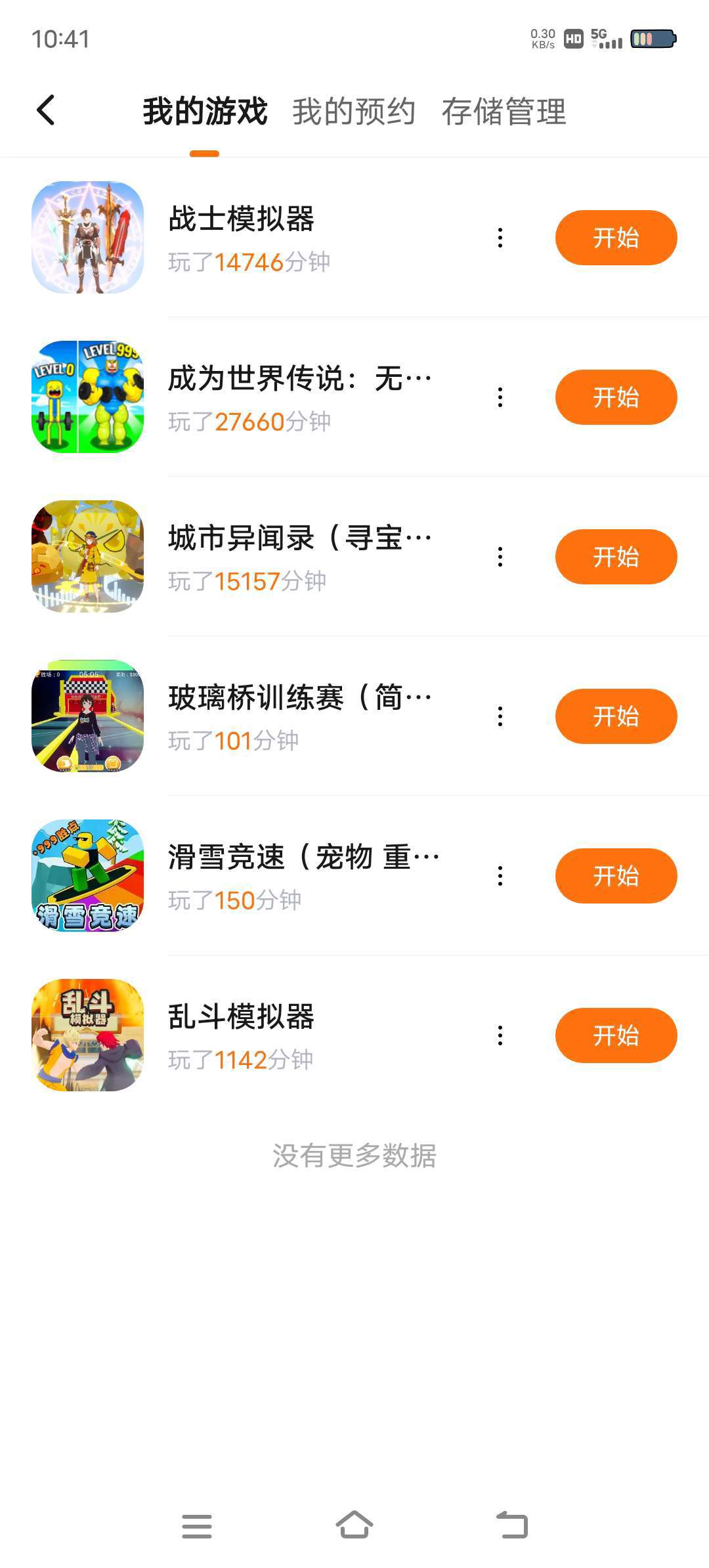Screen dimensions: 709x1568
Task: Open the overflow menu for 乱斗模拟器
Action: click(x=500, y=1035)
